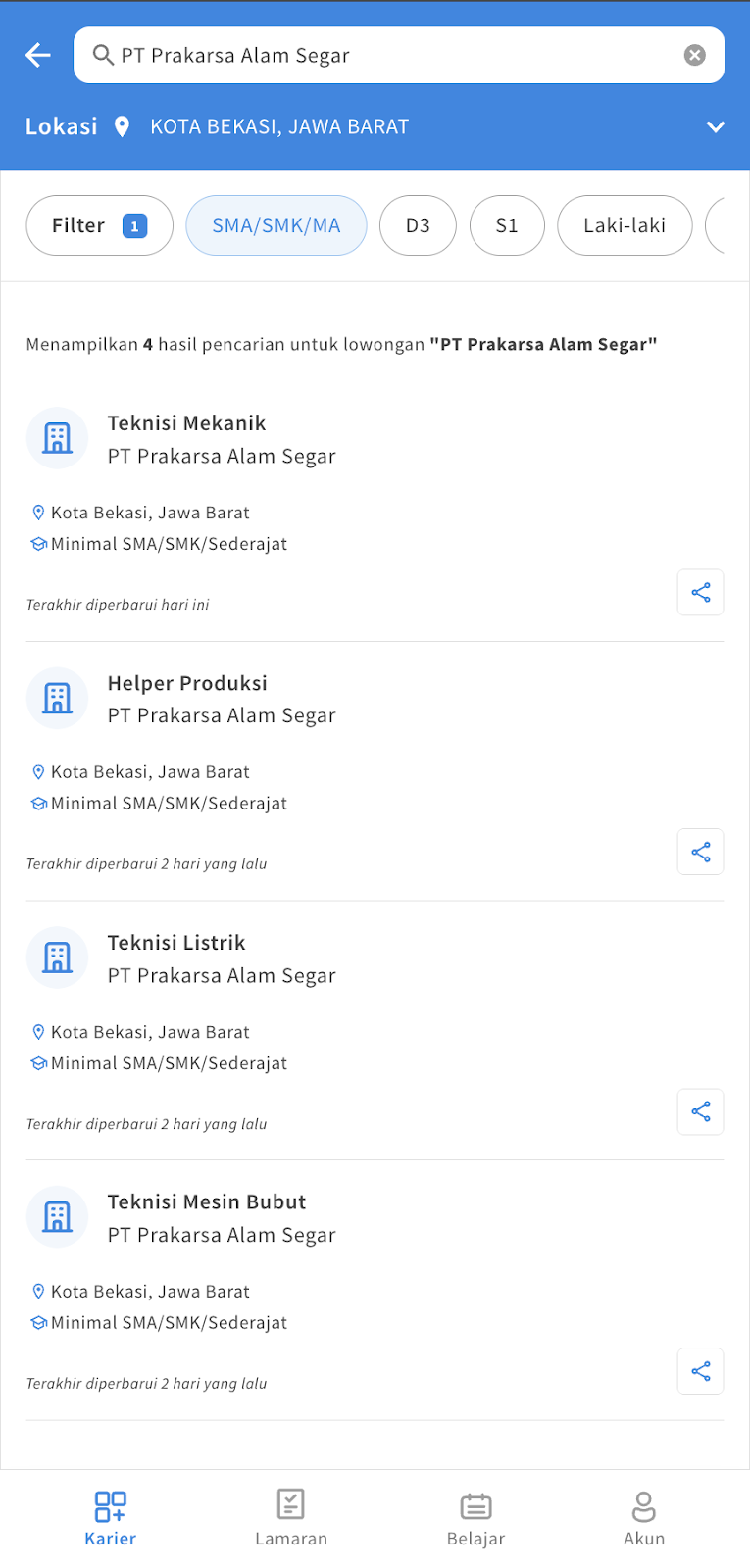Screen dimensions: 750x1568
Task: Share the Teknisi Mekanik job
Action: (x=701, y=592)
